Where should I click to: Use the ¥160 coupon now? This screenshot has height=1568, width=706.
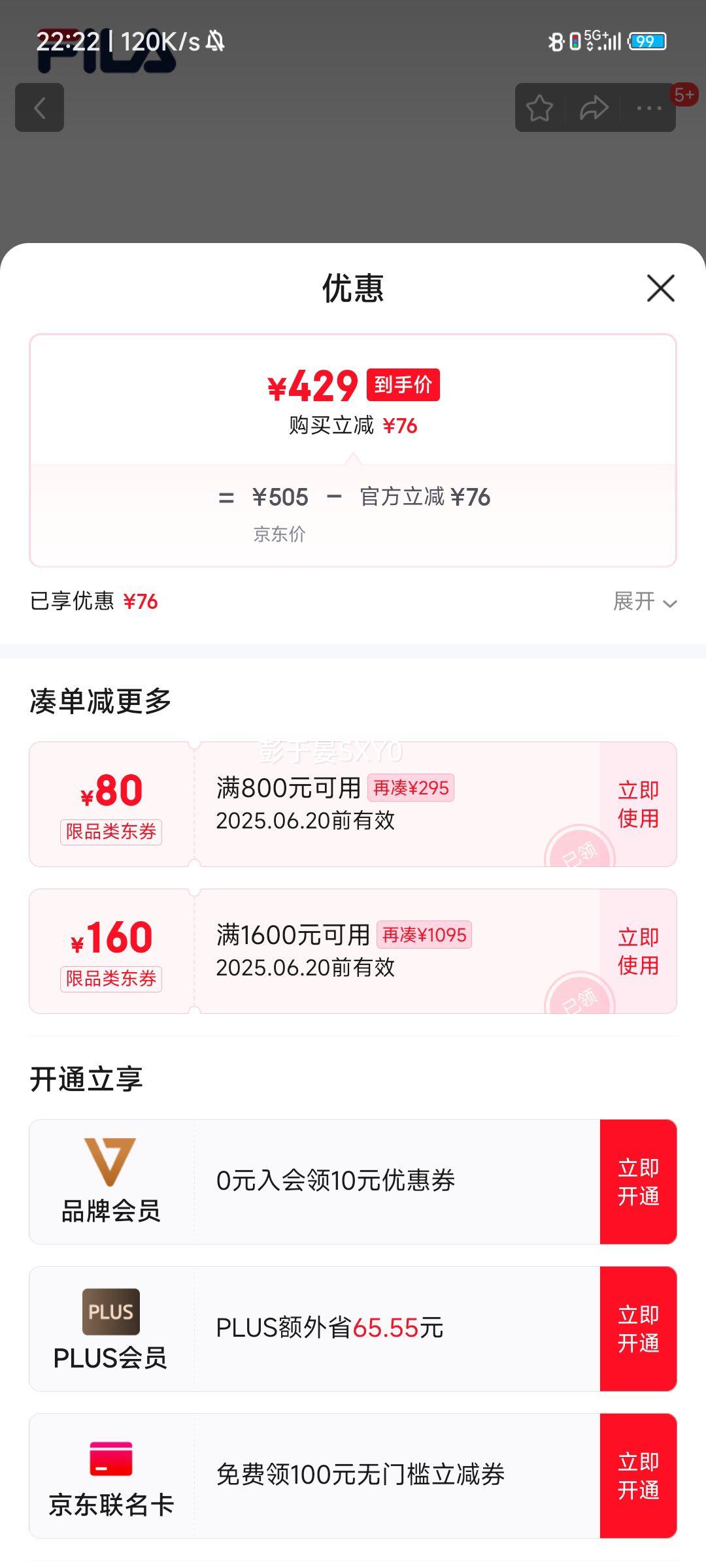pos(638,951)
